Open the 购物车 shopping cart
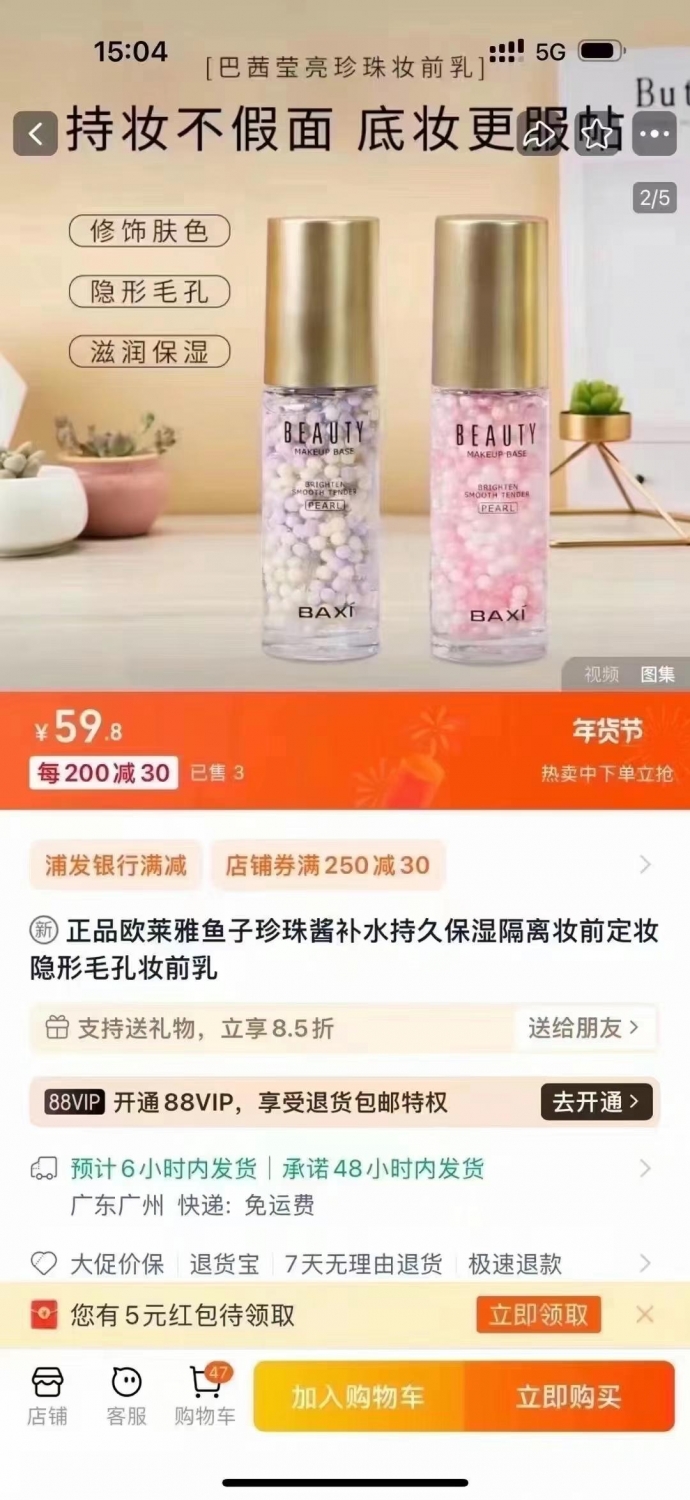The width and height of the screenshot is (690, 1500). point(206,1396)
